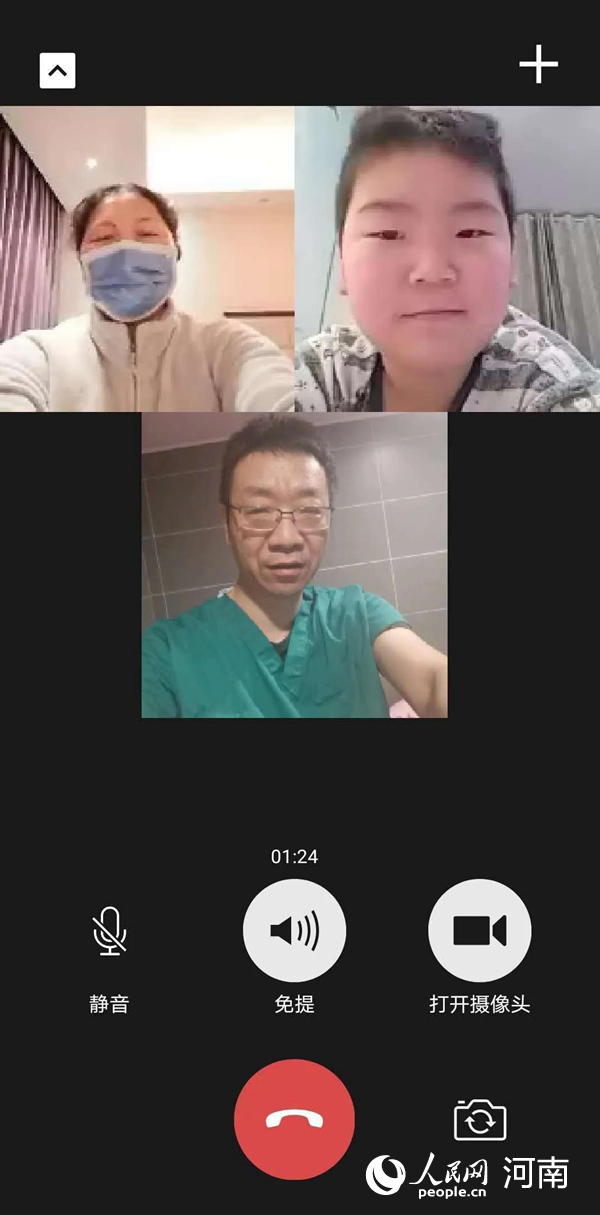Select the boy's video tile
The width and height of the screenshot is (600, 1215).
tap(447, 259)
